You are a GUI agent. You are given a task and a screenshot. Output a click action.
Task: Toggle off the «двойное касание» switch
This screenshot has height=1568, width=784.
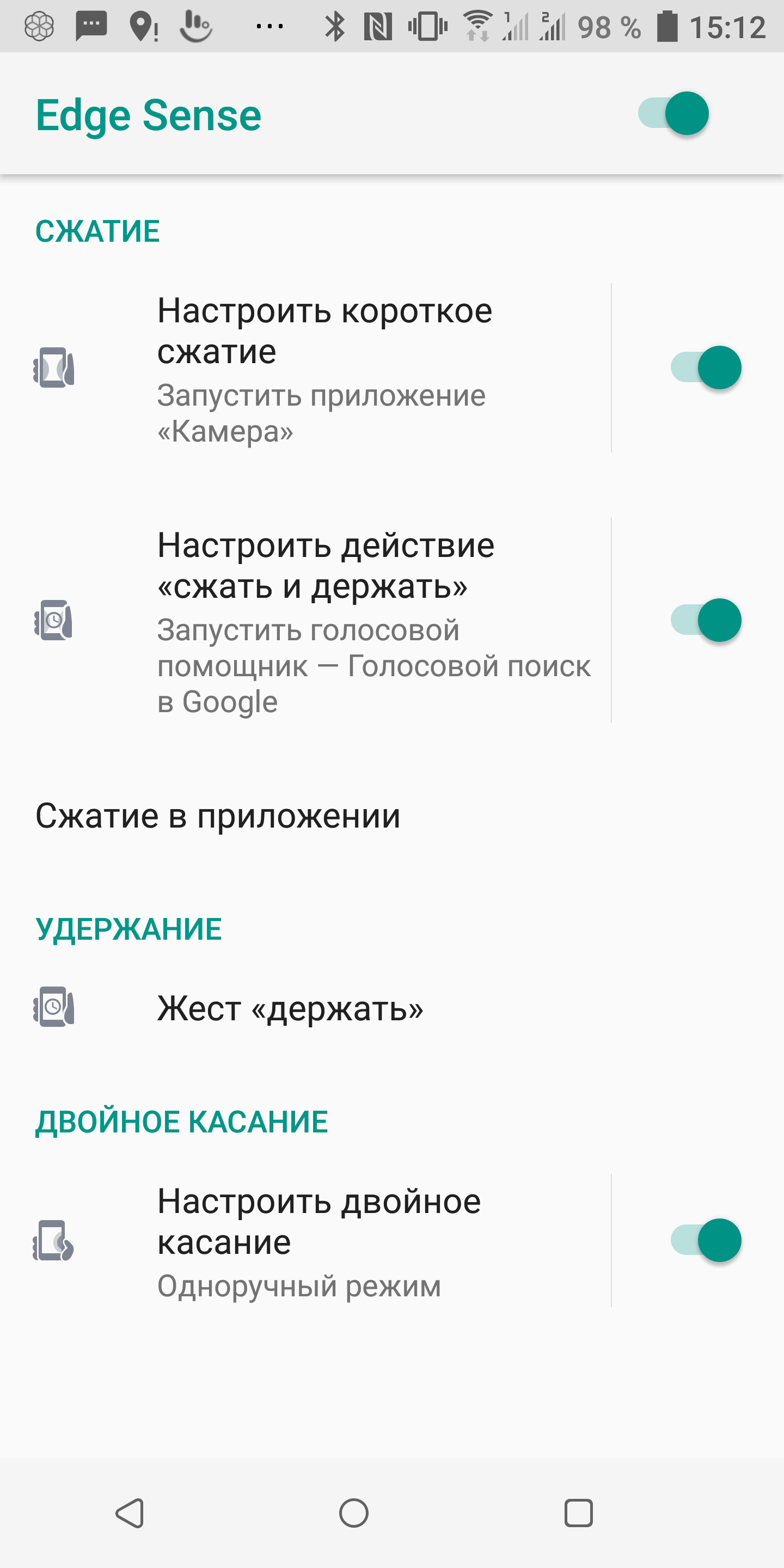(x=706, y=1240)
